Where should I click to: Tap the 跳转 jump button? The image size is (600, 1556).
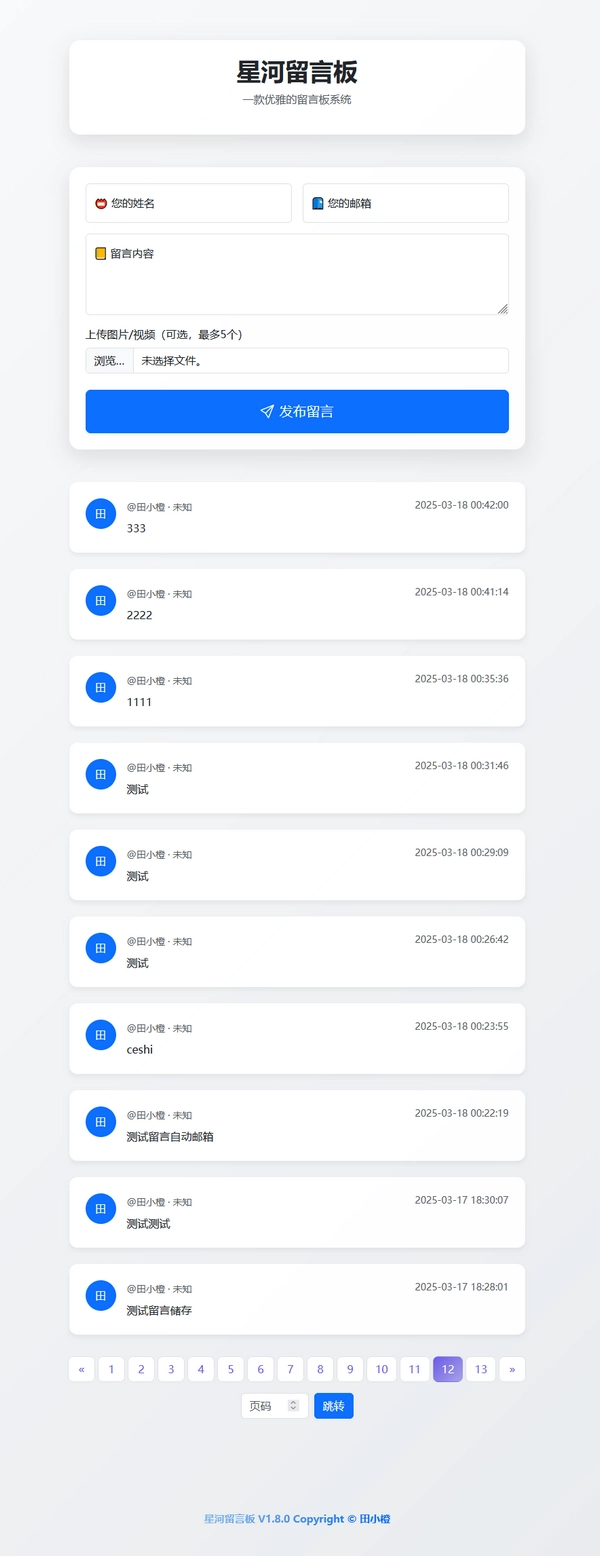(333, 1406)
